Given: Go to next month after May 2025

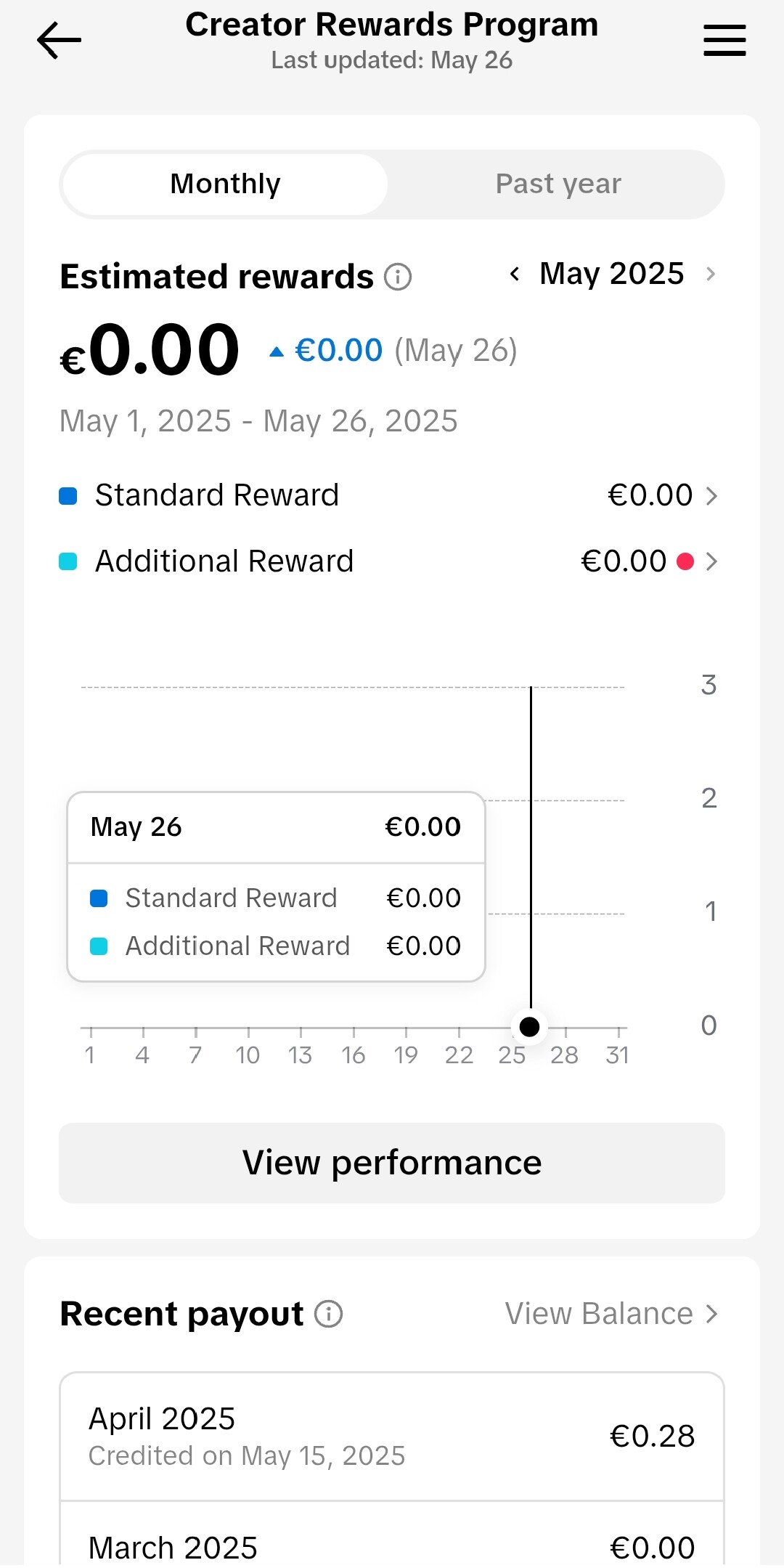Looking at the screenshot, I should [711, 274].
